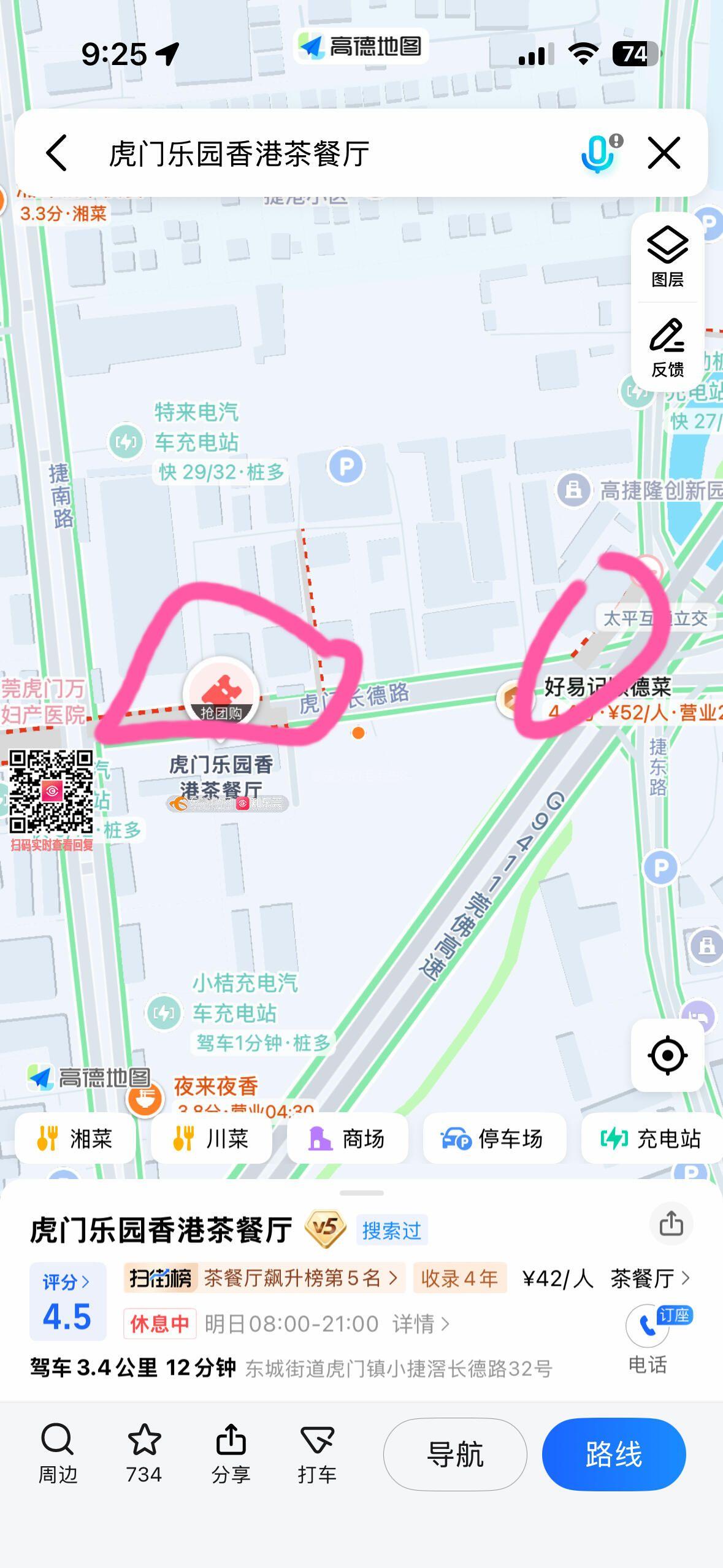Screen dimensions: 723x1568
Task: Show nearby 停车场
Action: click(x=494, y=1139)
